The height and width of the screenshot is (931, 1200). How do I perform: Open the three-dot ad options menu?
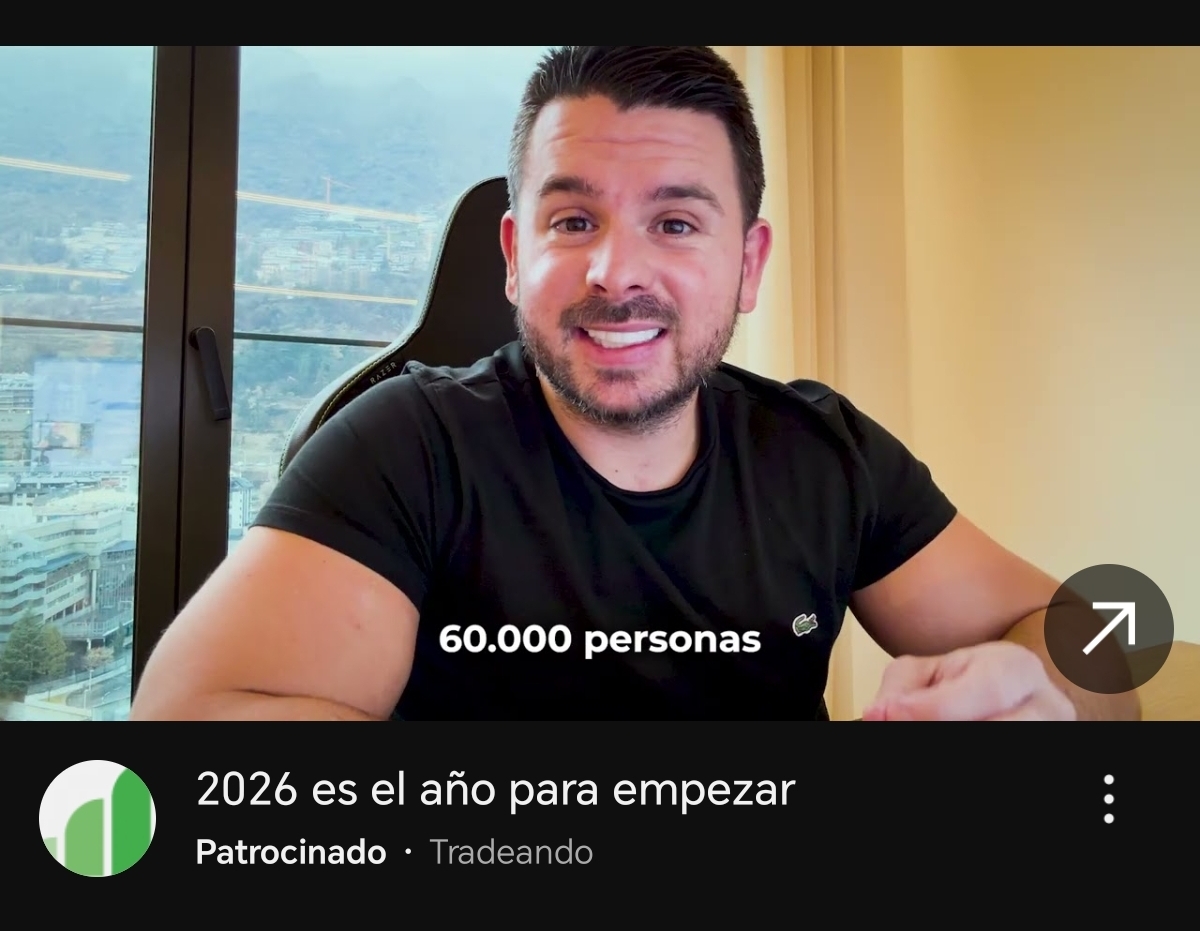tap(1108, 799)
